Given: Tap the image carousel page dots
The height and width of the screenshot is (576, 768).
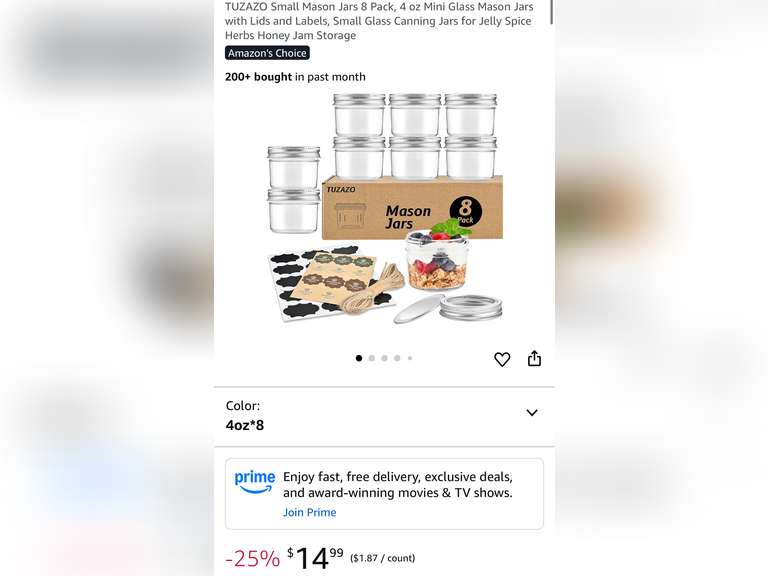Looking at the screenshot, I should (x=384, y=358).
